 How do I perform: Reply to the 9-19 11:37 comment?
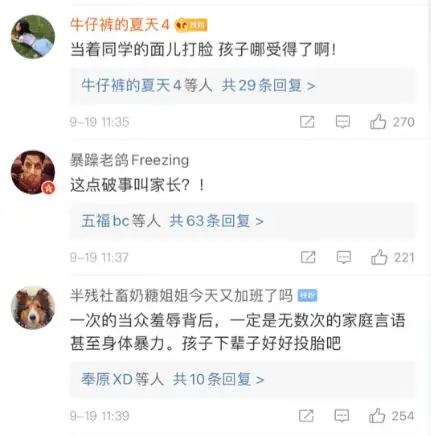tap(343, 257)
